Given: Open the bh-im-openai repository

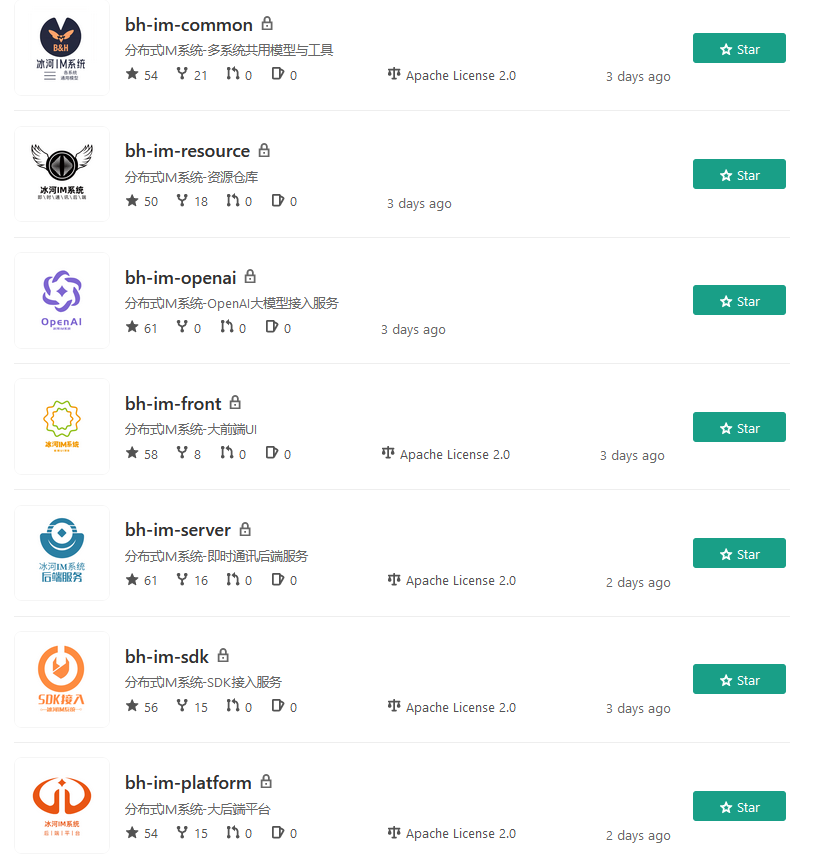Looking at the screenshot, I should 180,277.
